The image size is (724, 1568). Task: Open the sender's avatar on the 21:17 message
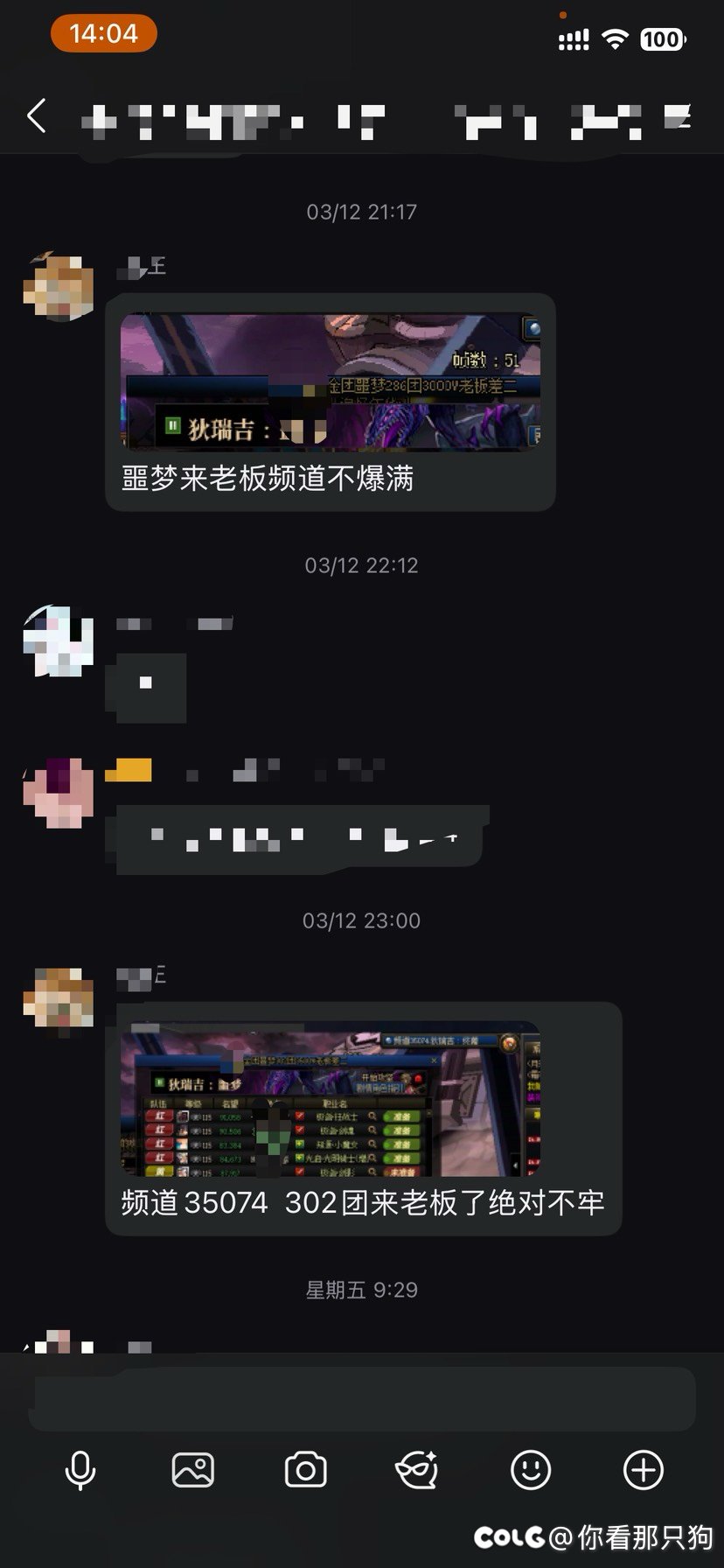[58, 288]
